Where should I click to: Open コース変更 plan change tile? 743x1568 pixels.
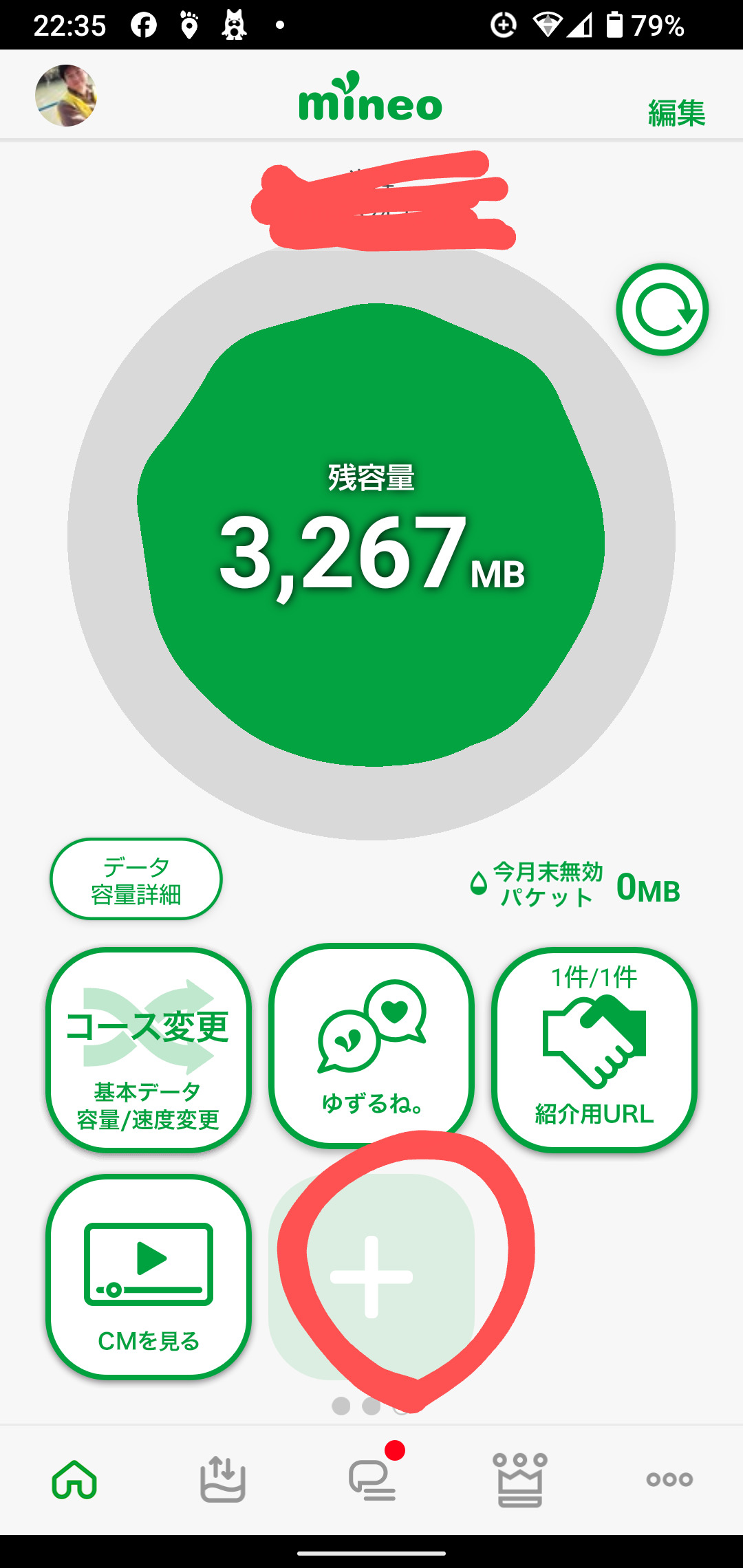(x=149, y=1049)
